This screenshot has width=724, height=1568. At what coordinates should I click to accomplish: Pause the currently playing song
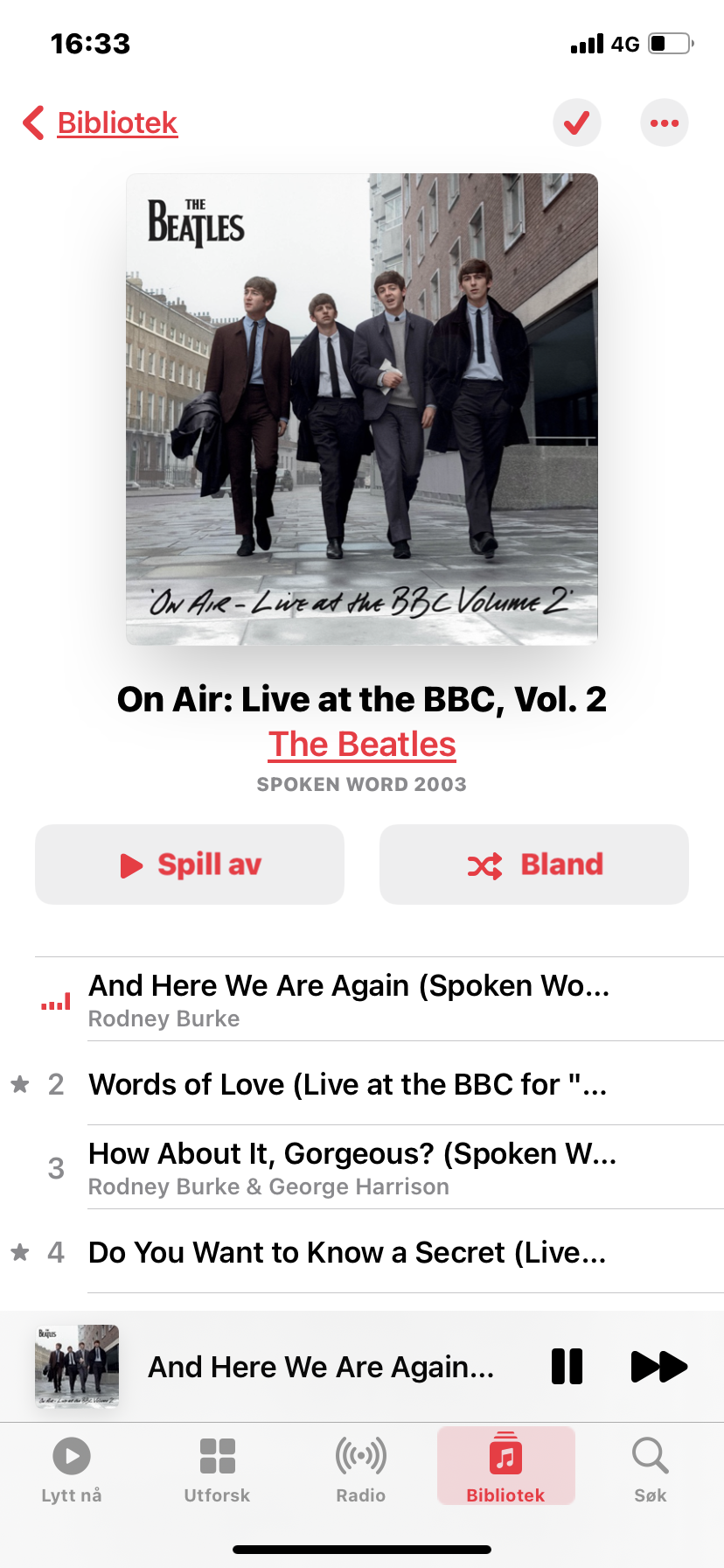pyautogui.click(x=567, y=1366)
